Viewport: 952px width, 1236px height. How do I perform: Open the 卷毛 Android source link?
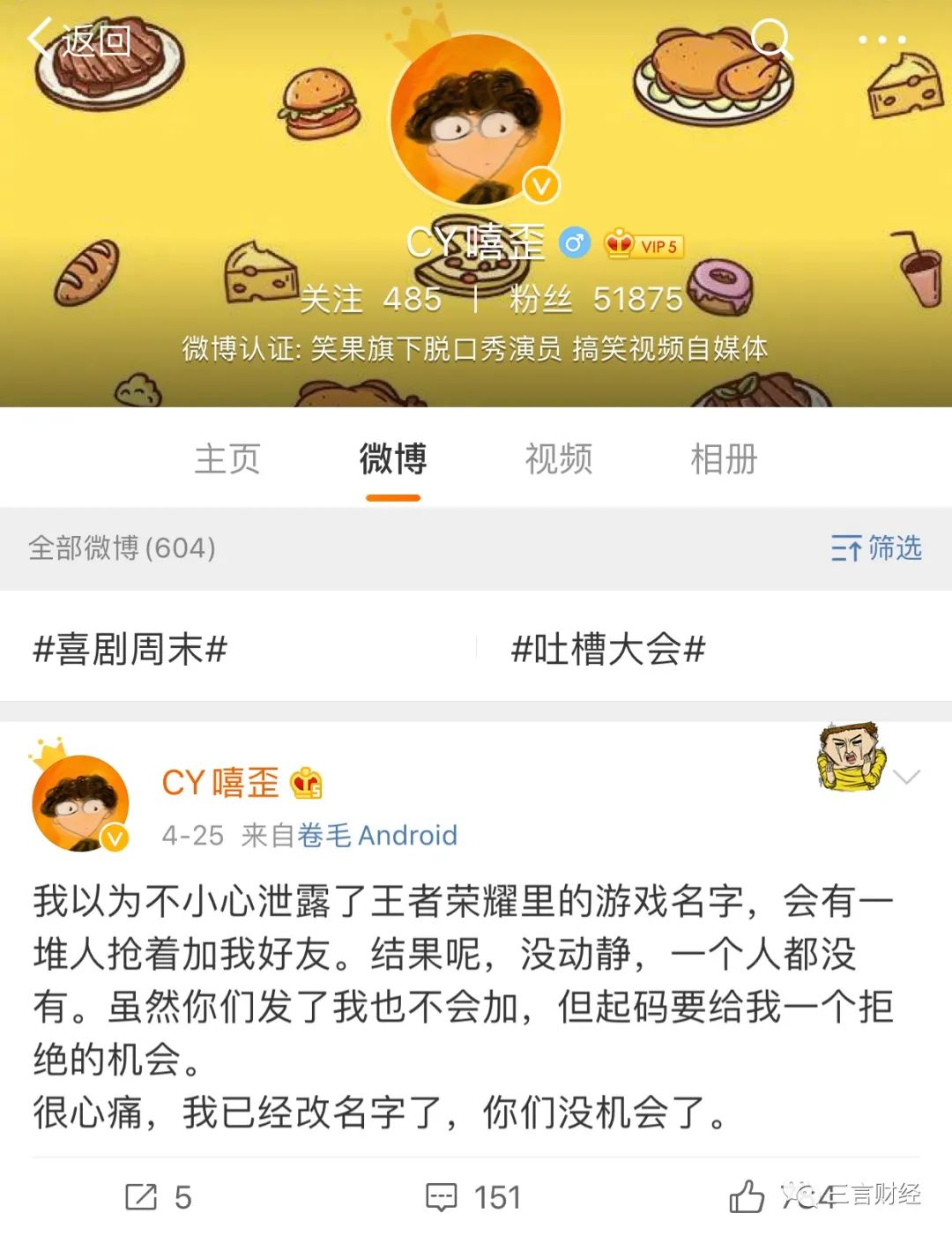377,835
